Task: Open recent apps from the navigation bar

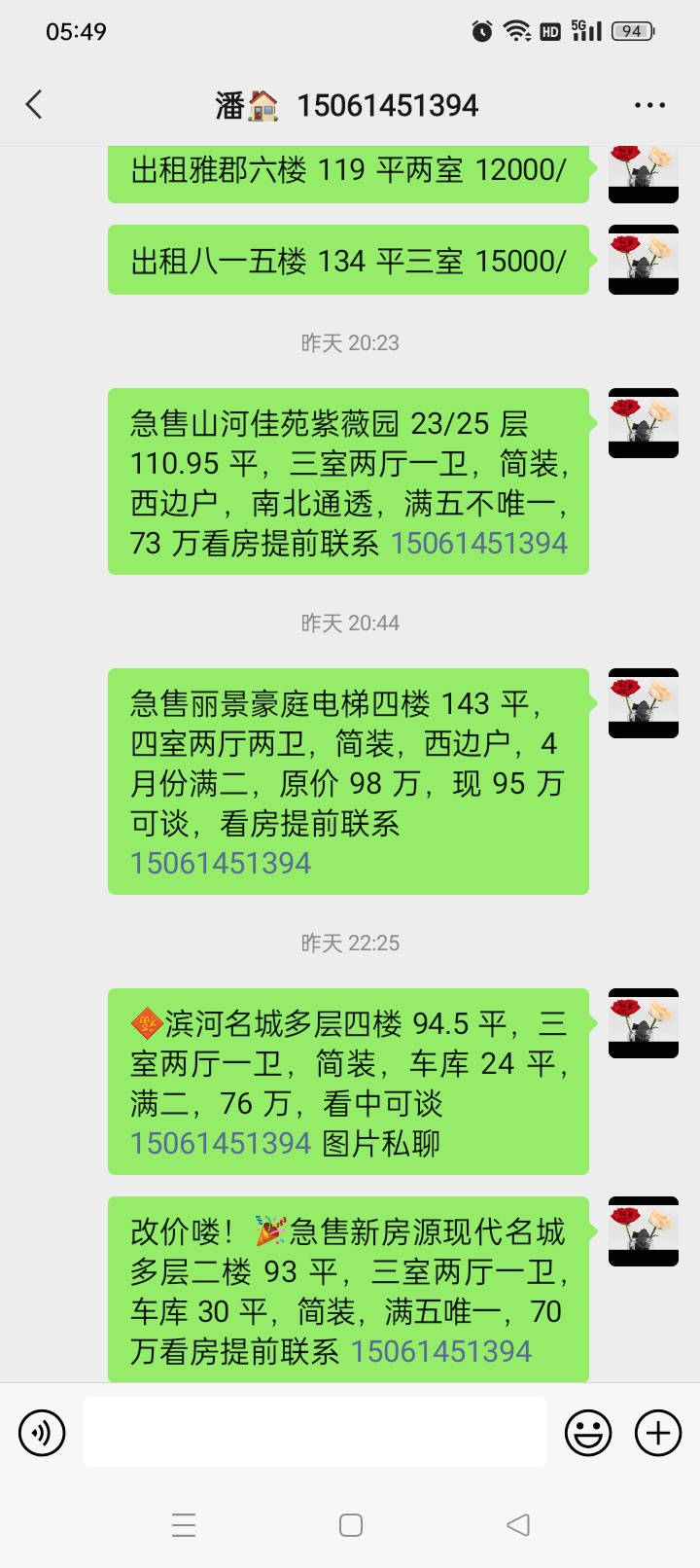Action: (x=184, y=1524)
